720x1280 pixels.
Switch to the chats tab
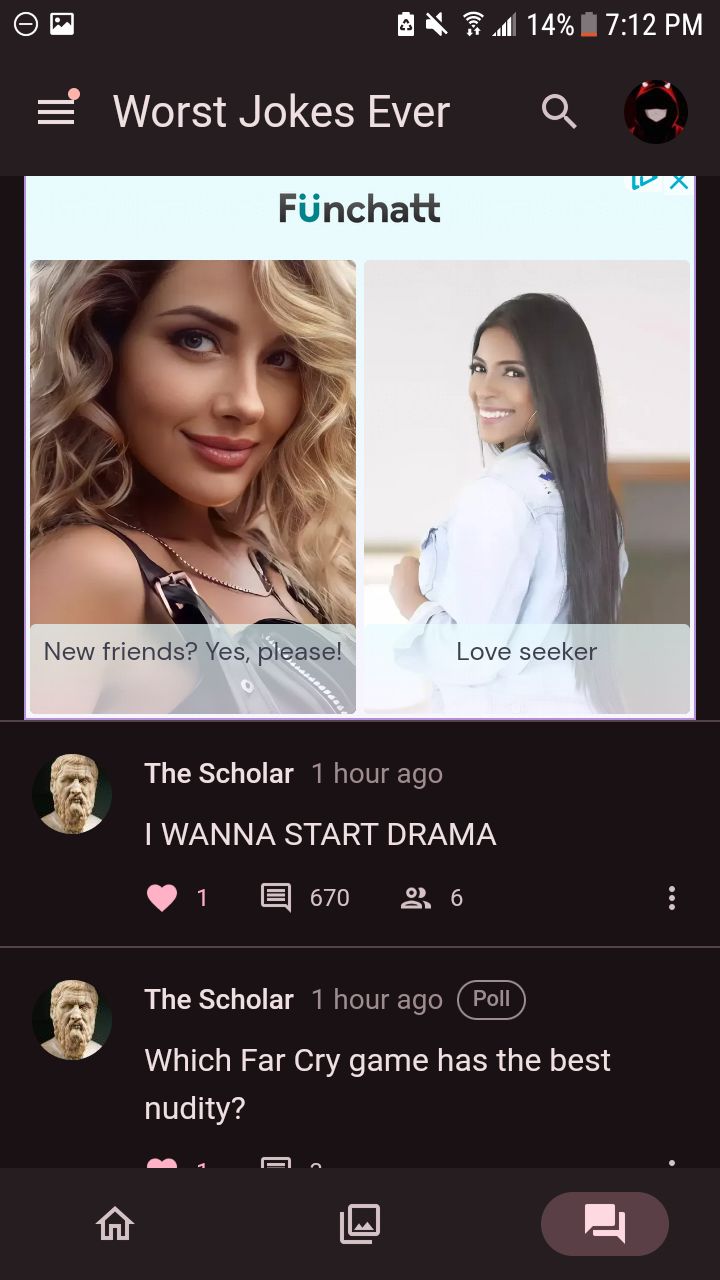pos(604,1223)
